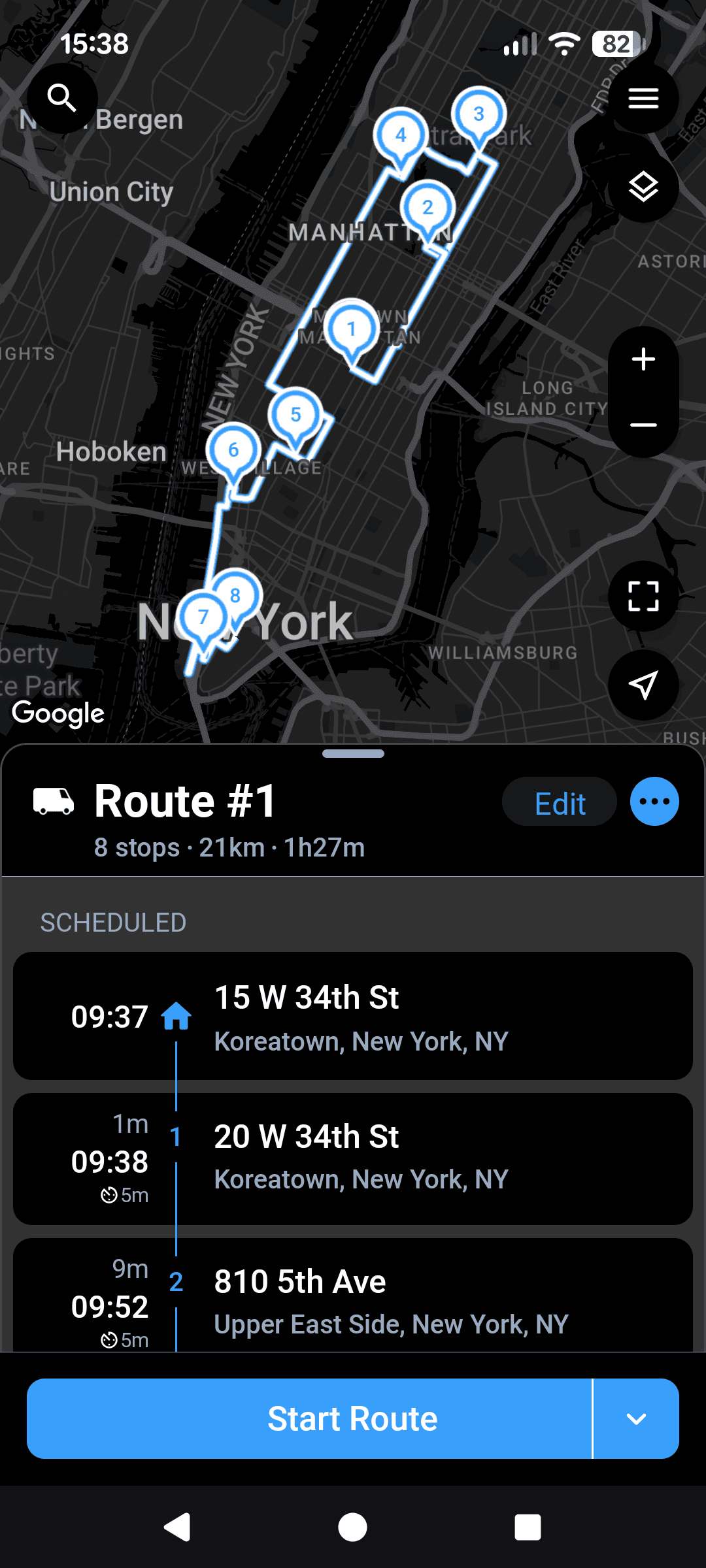Select map marker 7 in lower Manhattan
The image size is (706, 1568).
point(204,615)
